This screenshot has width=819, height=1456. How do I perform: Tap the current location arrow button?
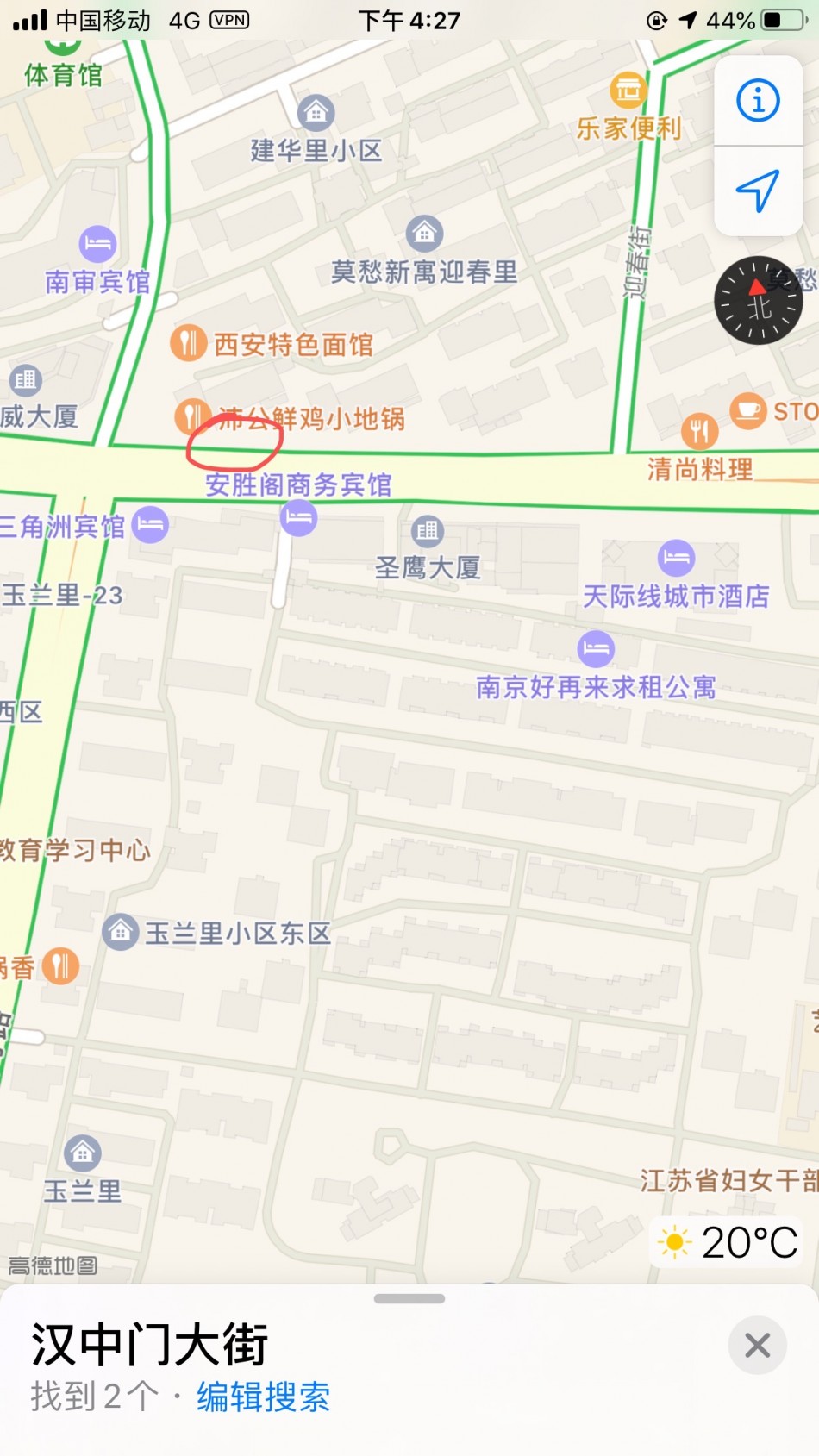coord(758,191)
